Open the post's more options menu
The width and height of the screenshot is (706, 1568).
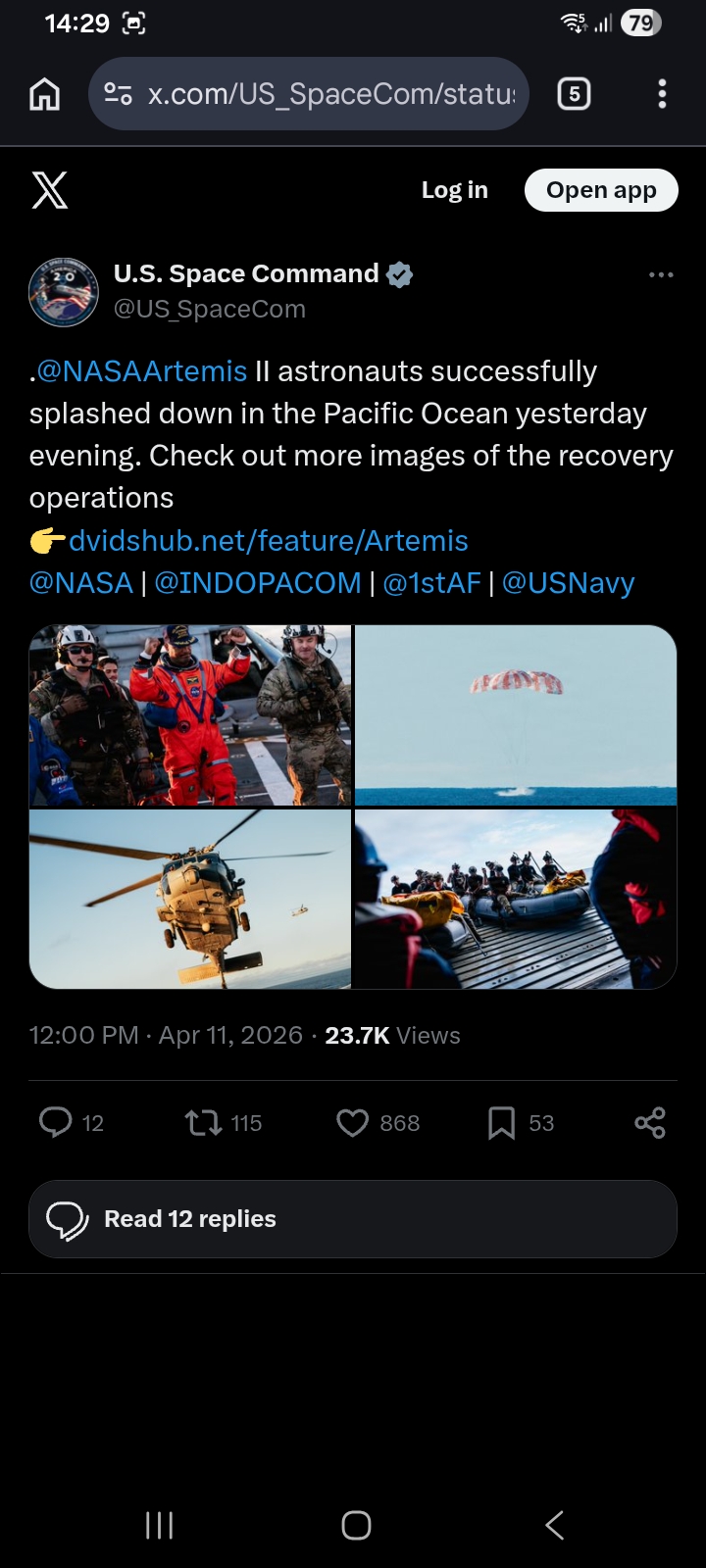point(661,275)
